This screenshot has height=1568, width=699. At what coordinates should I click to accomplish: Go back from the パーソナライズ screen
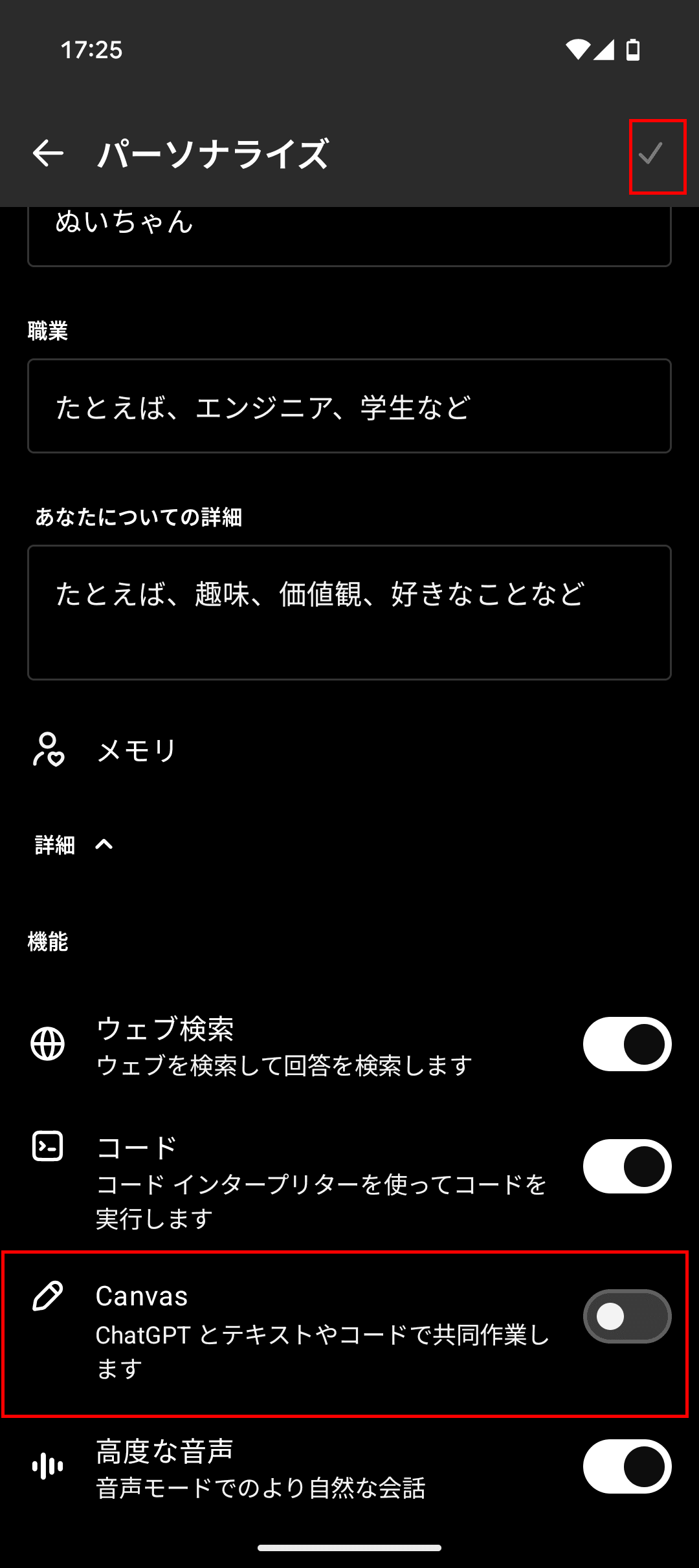click(48, 154)
